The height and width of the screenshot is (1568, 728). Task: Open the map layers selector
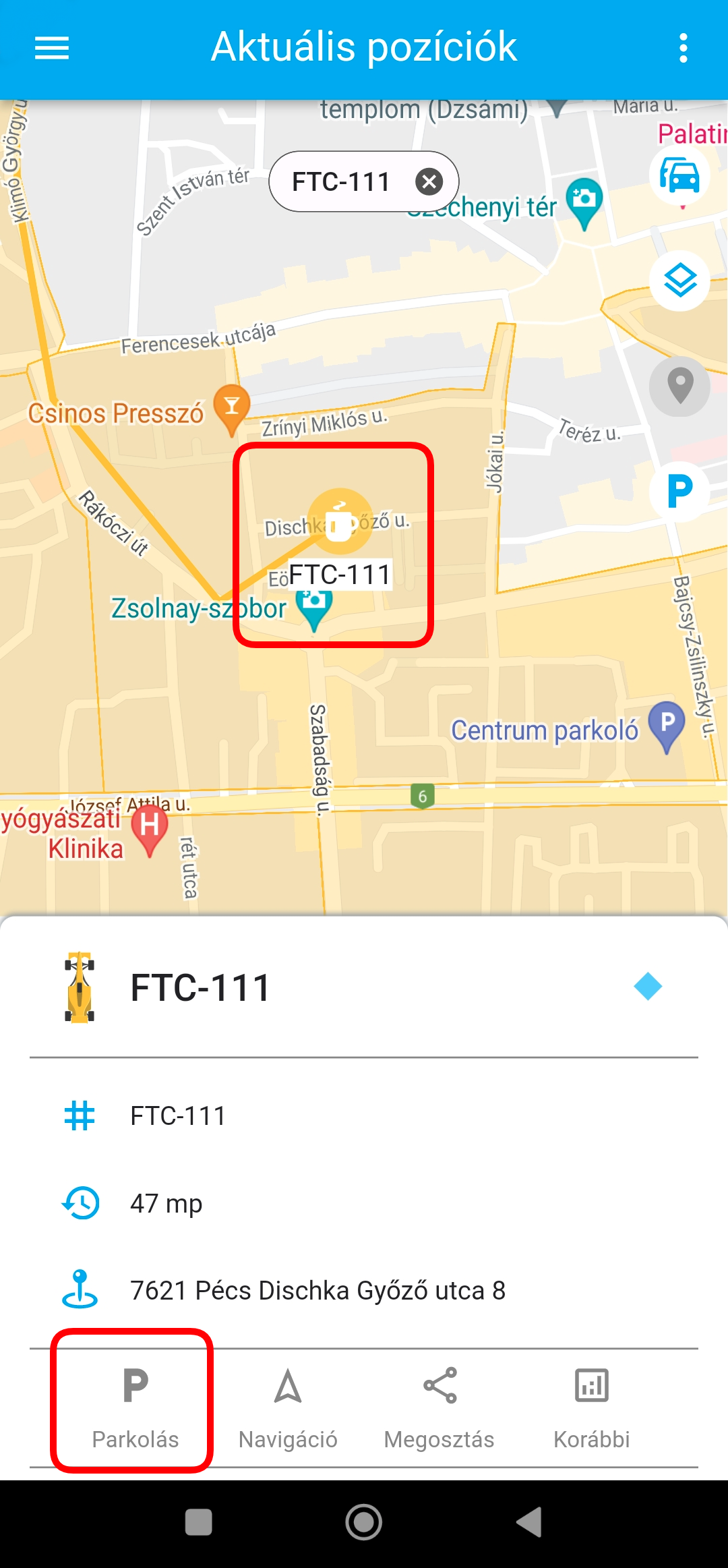click(679, 280)
